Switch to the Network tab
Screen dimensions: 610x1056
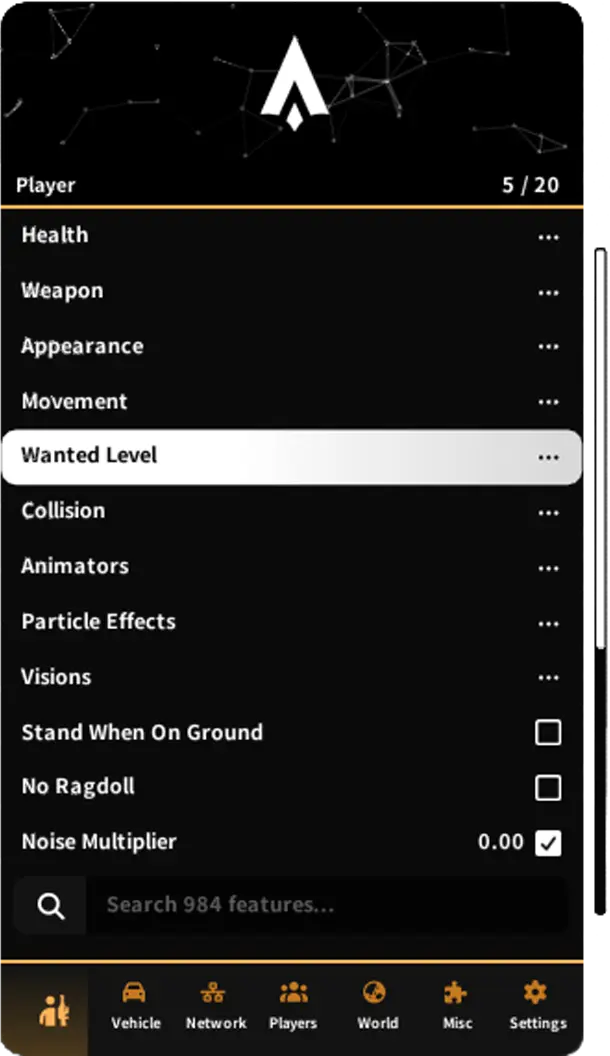coord(215,1005)
